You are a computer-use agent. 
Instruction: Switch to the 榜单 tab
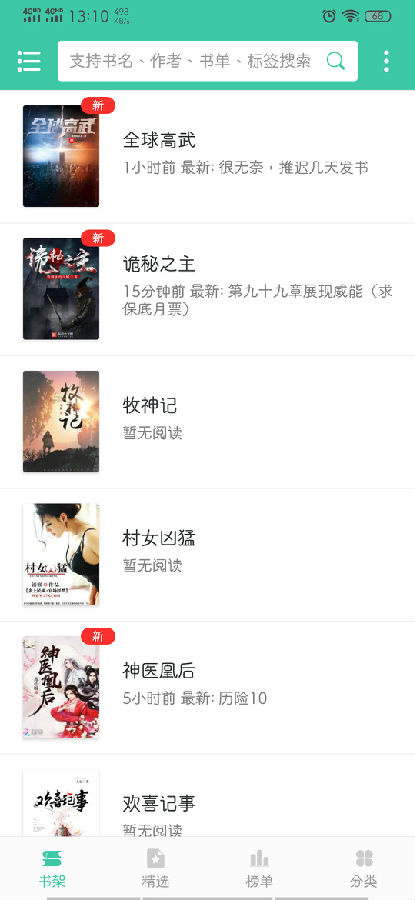pos(259,868)
